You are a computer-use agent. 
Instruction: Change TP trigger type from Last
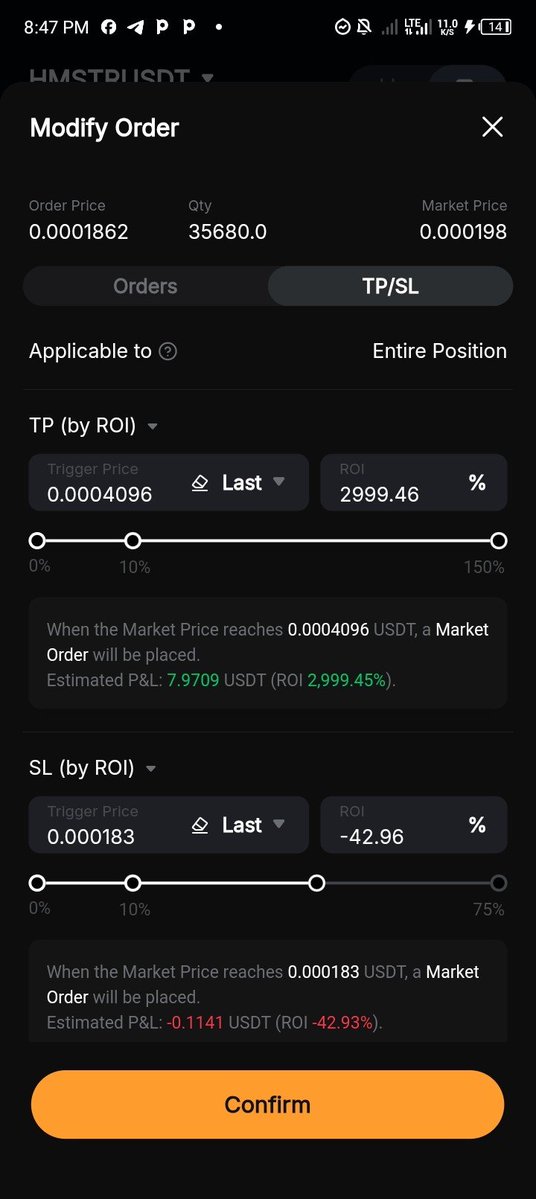point(253,483)
